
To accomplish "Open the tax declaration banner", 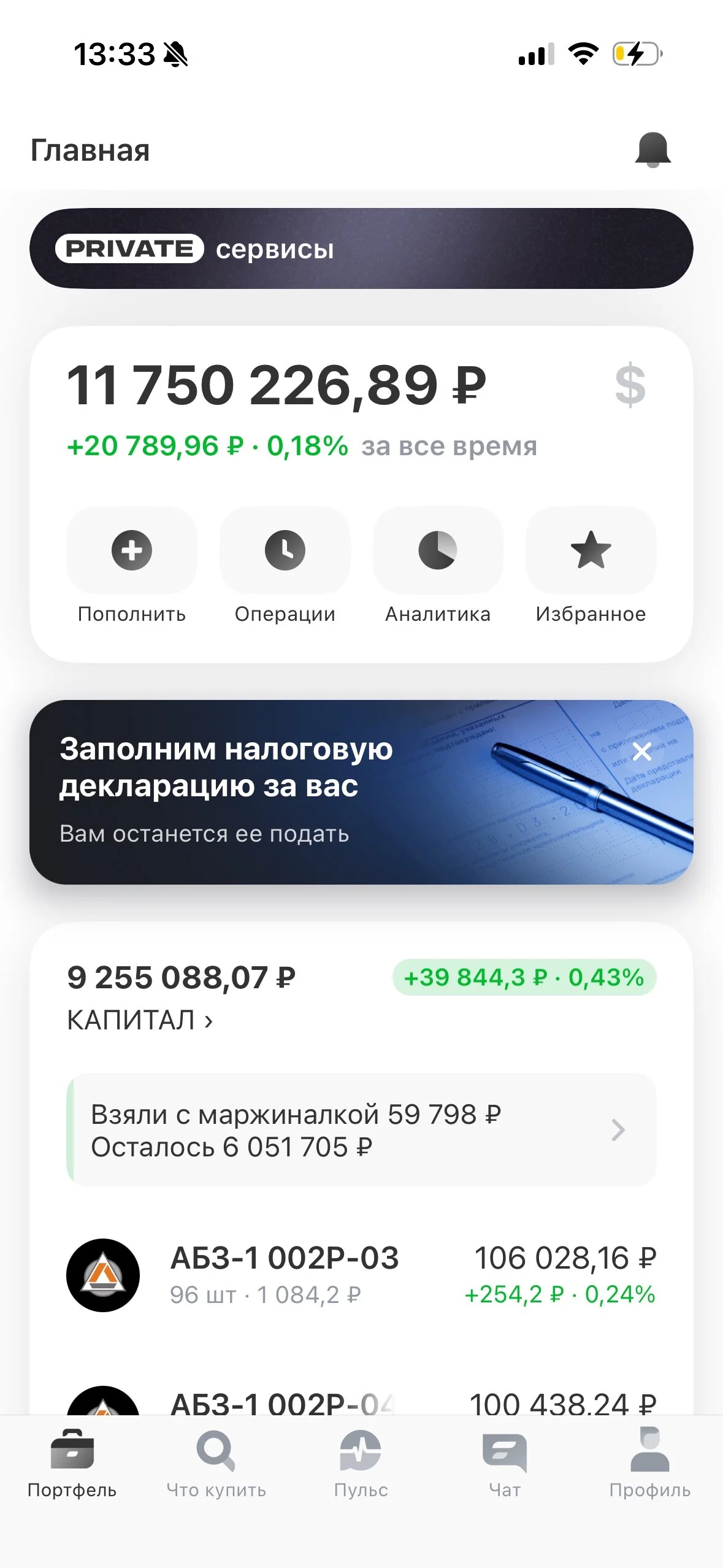I will pos(331,792).
